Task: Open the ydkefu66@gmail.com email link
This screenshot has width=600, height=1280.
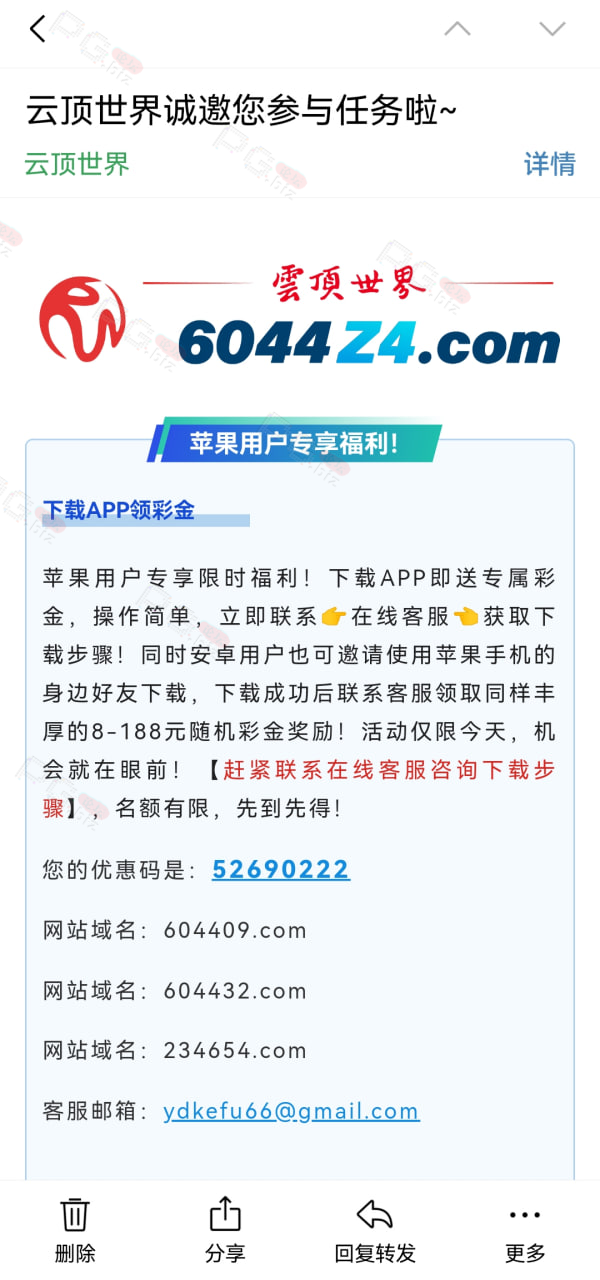Action: click(291, 1111)
